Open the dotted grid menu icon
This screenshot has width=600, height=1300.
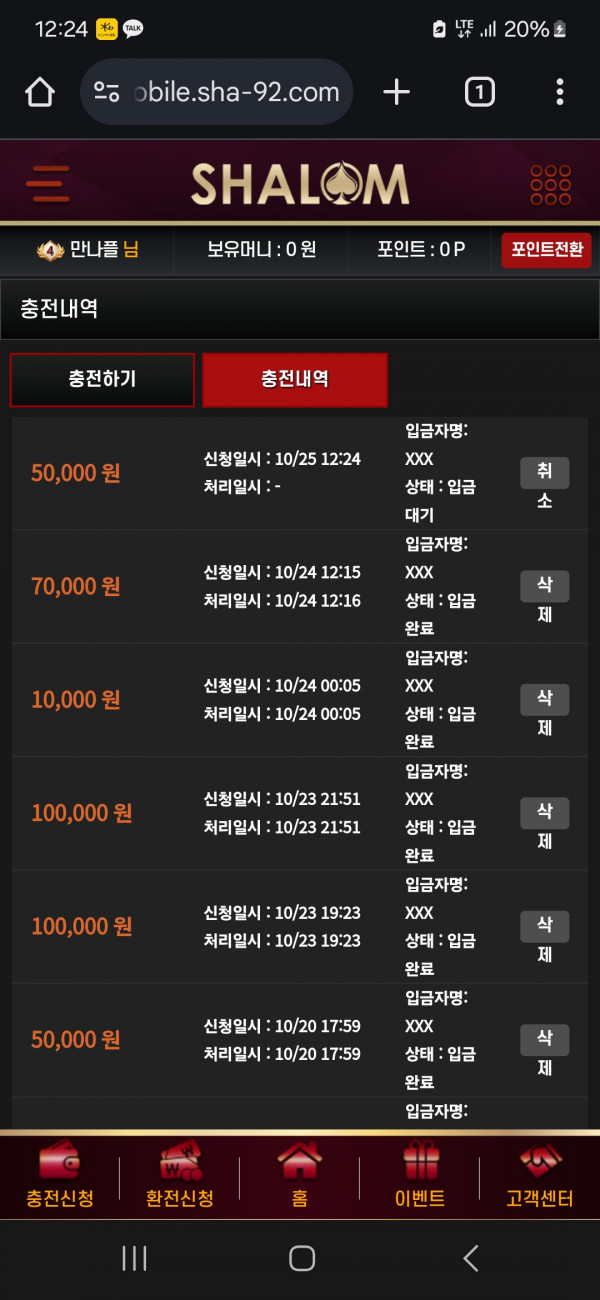point(550,184)
